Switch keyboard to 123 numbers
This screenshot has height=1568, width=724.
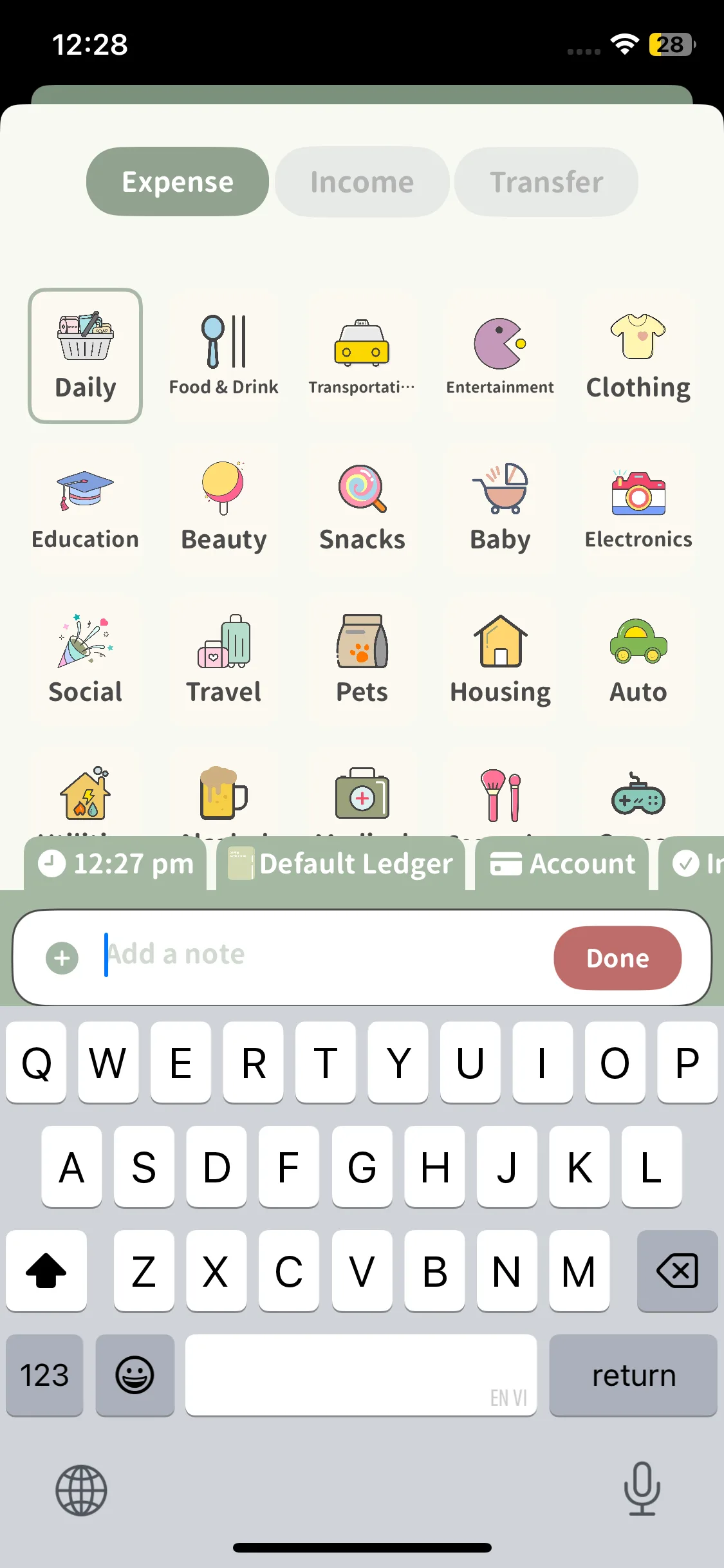point(44,1376)
